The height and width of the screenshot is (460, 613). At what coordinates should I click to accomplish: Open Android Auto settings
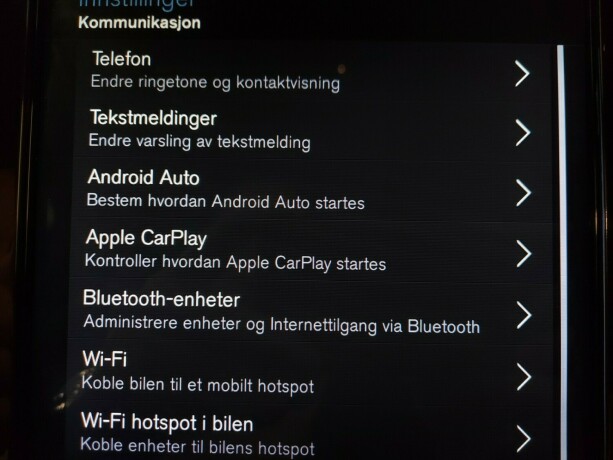pyautogui.click(x=300, y=190)
